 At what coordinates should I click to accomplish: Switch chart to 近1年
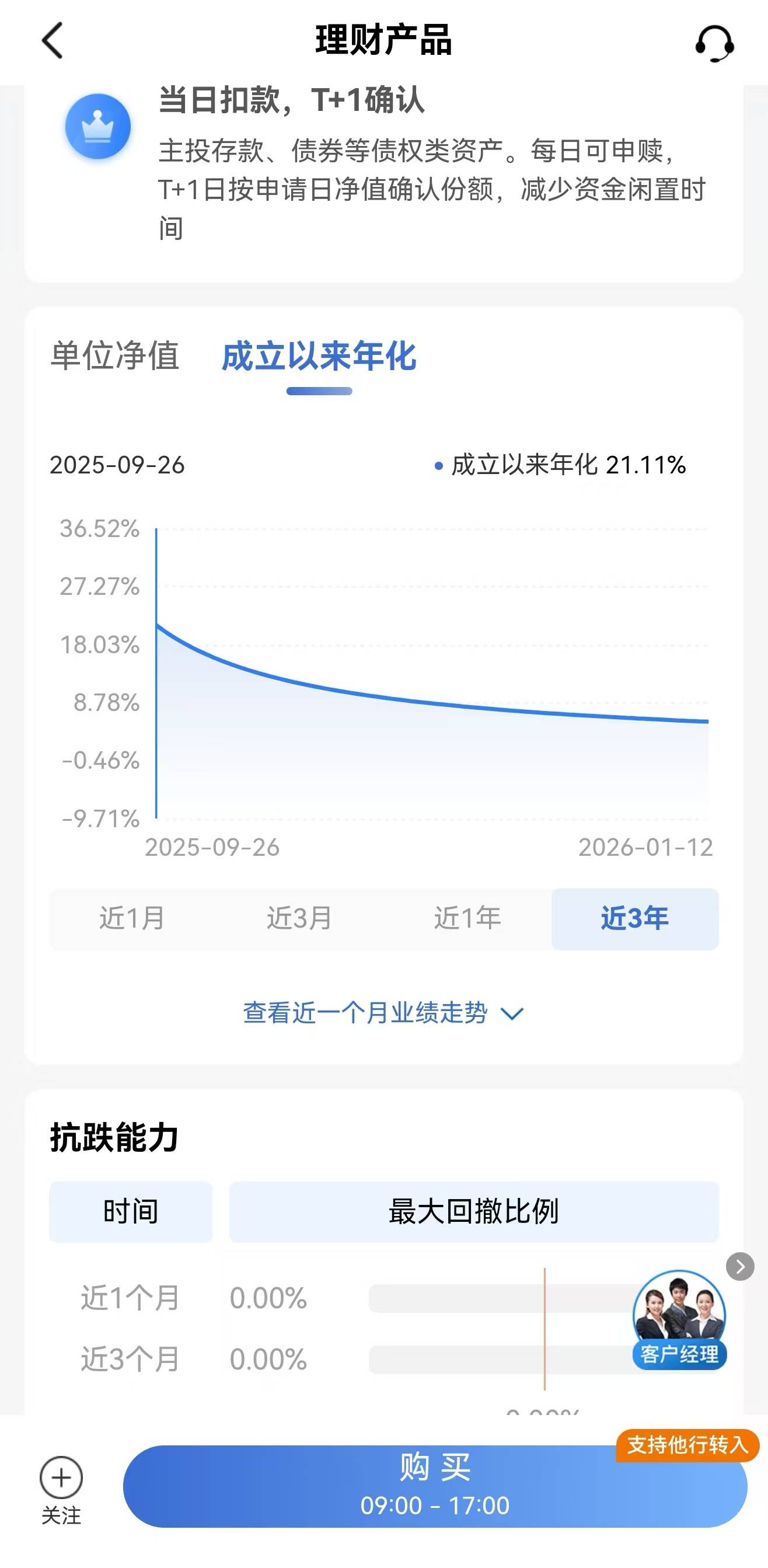coord(467,918)
